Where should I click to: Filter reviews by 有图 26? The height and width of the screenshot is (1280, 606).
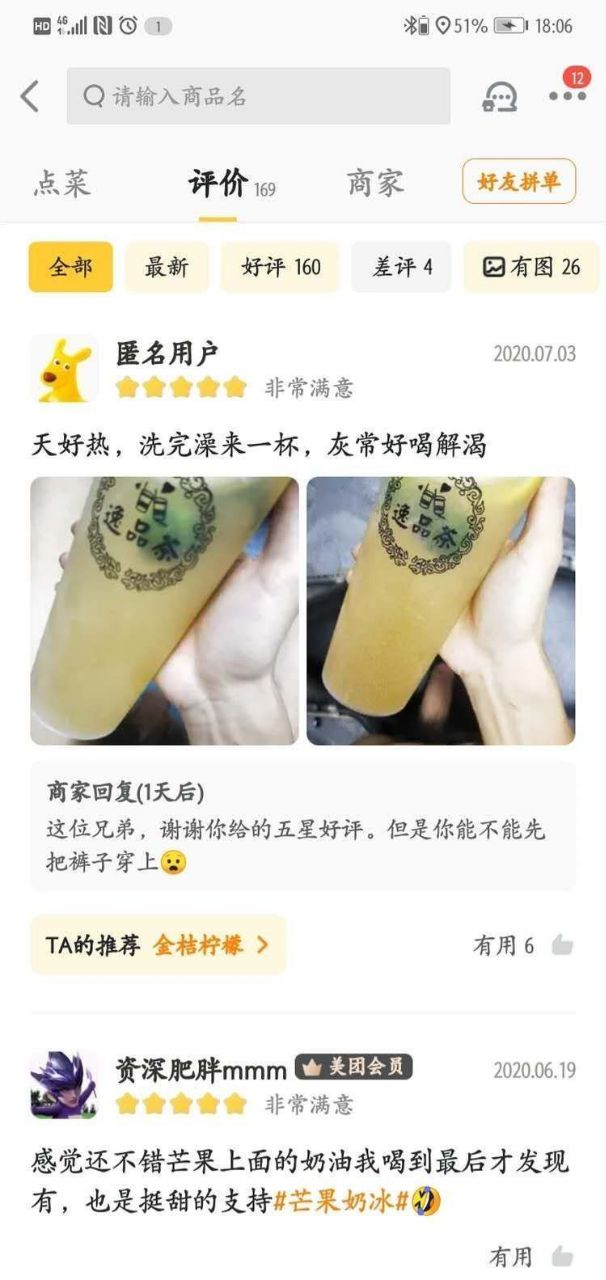[531, 267]
